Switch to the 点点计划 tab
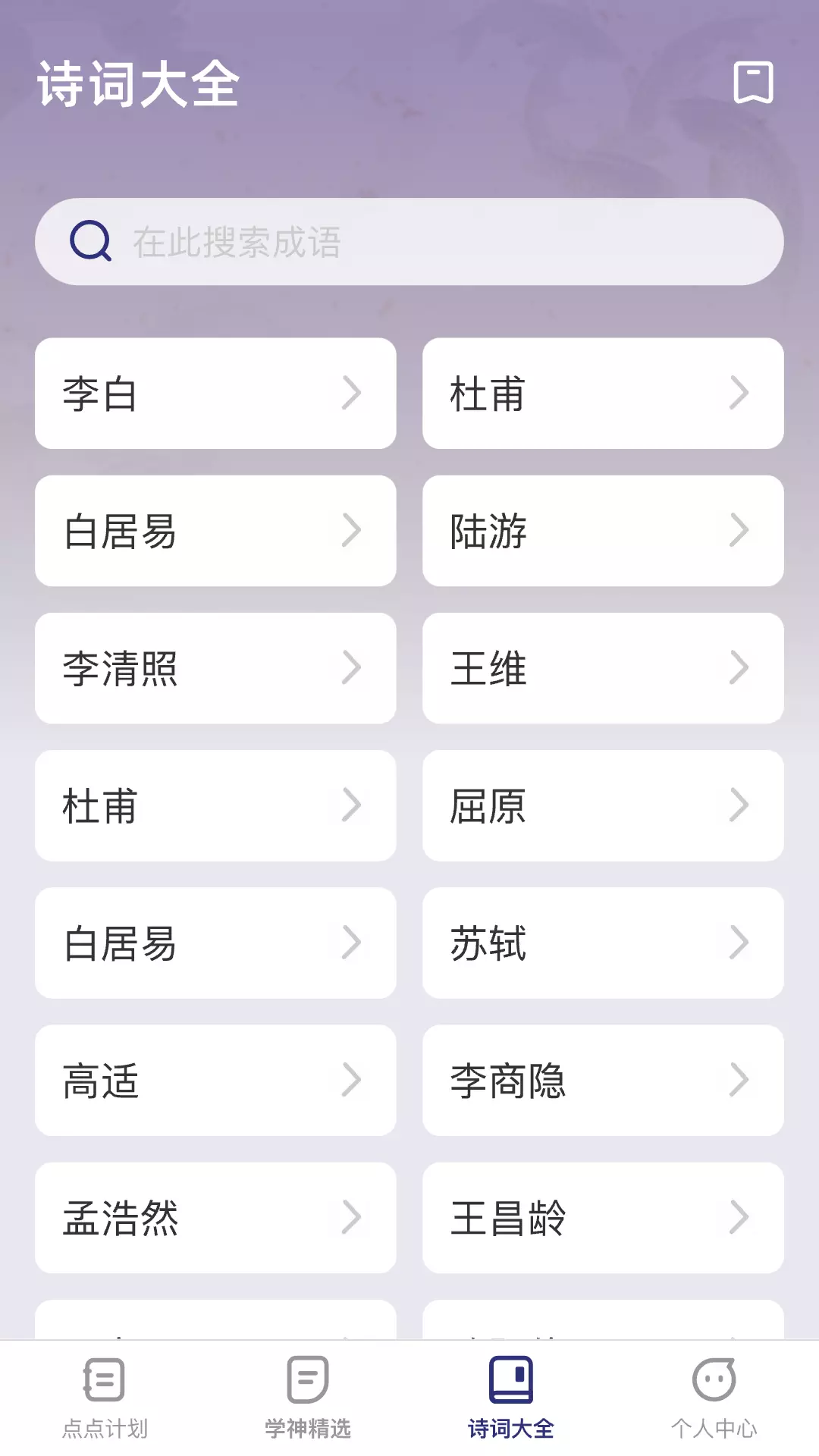Image resolution: width=819 pixels, height=1456 pixels. pyautogui.click(x=105, y=1398)
